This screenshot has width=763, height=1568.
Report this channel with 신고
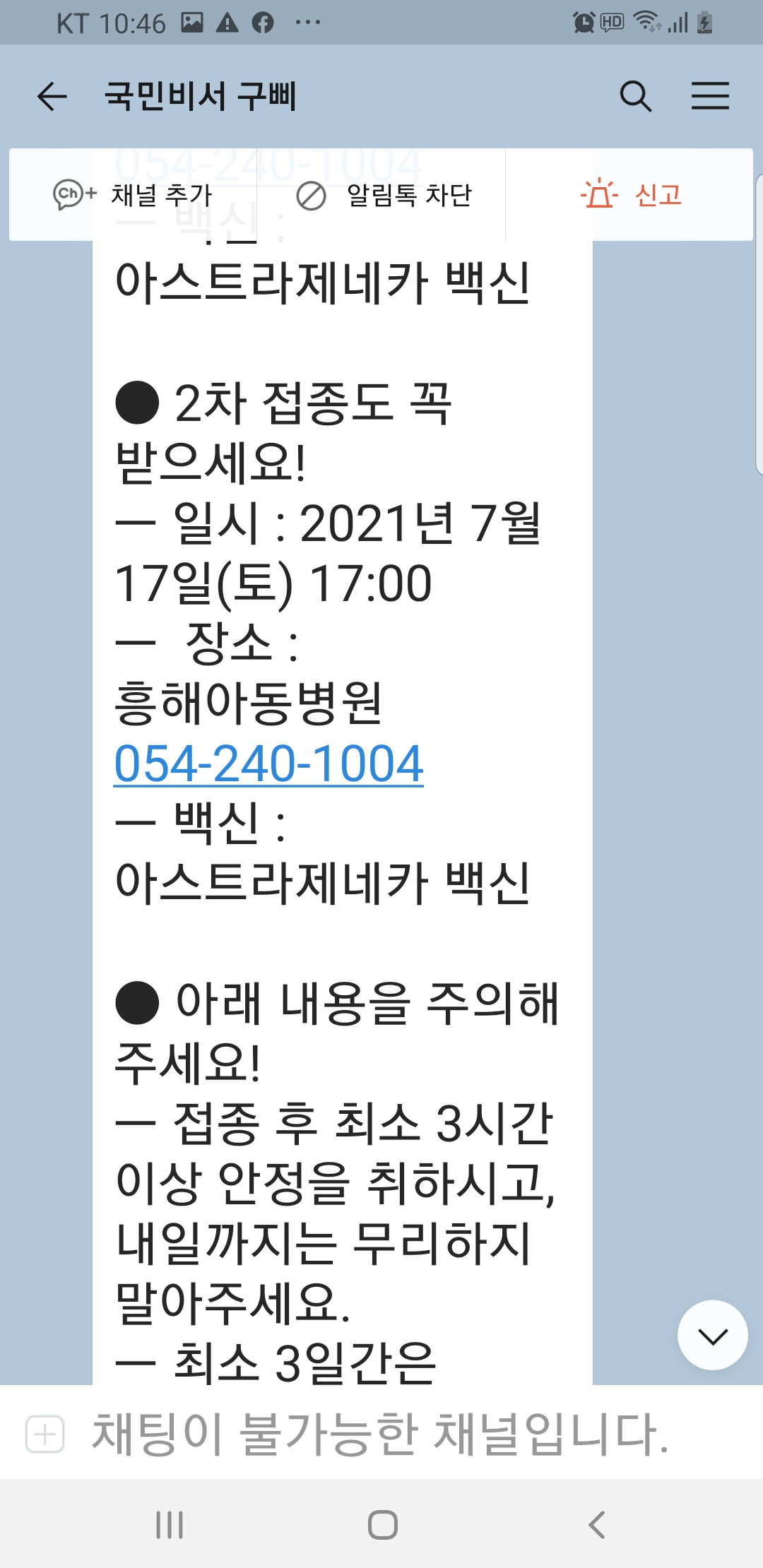(631, 195)
